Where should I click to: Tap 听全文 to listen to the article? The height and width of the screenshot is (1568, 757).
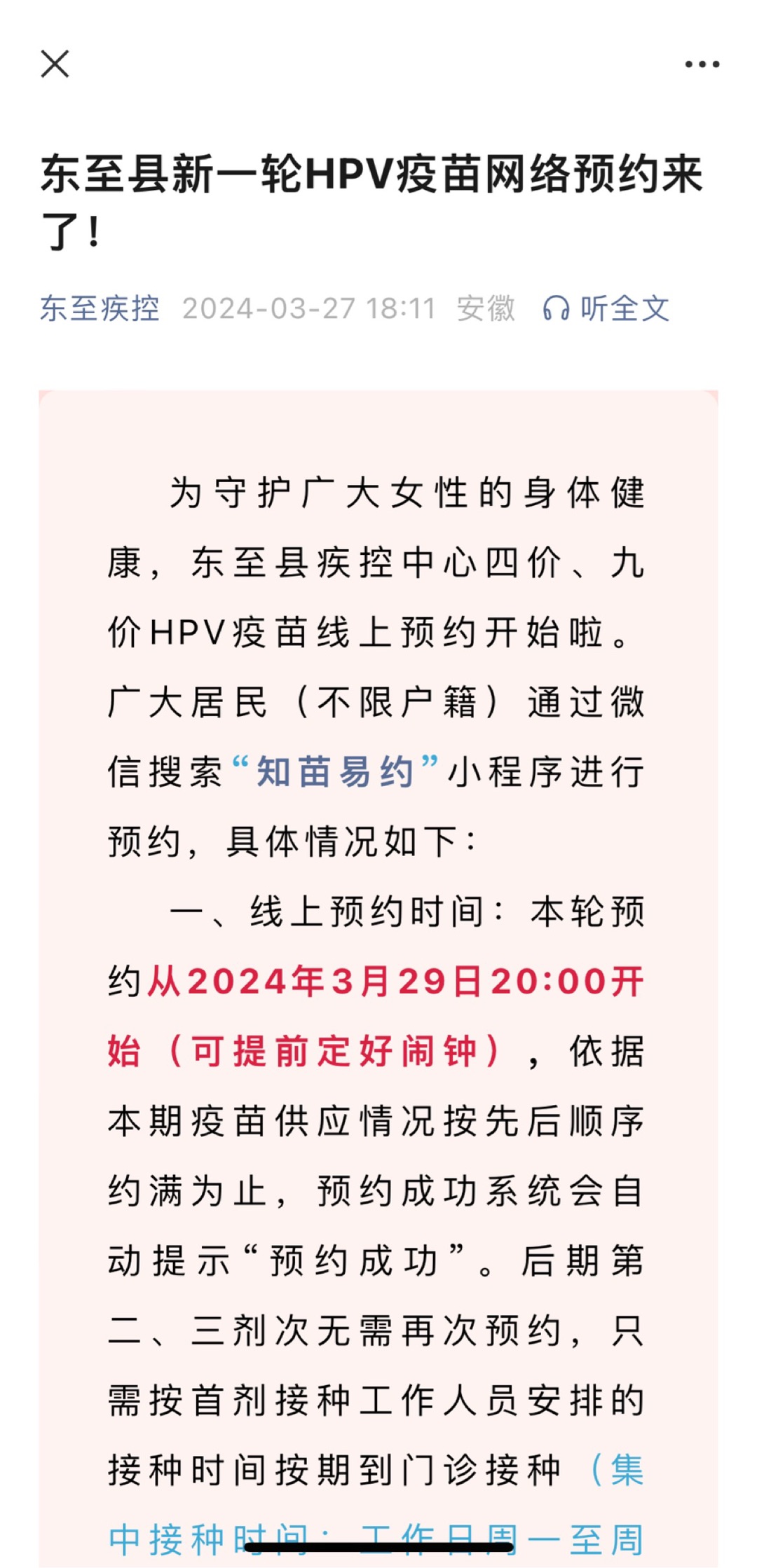[x=606, y=308]
